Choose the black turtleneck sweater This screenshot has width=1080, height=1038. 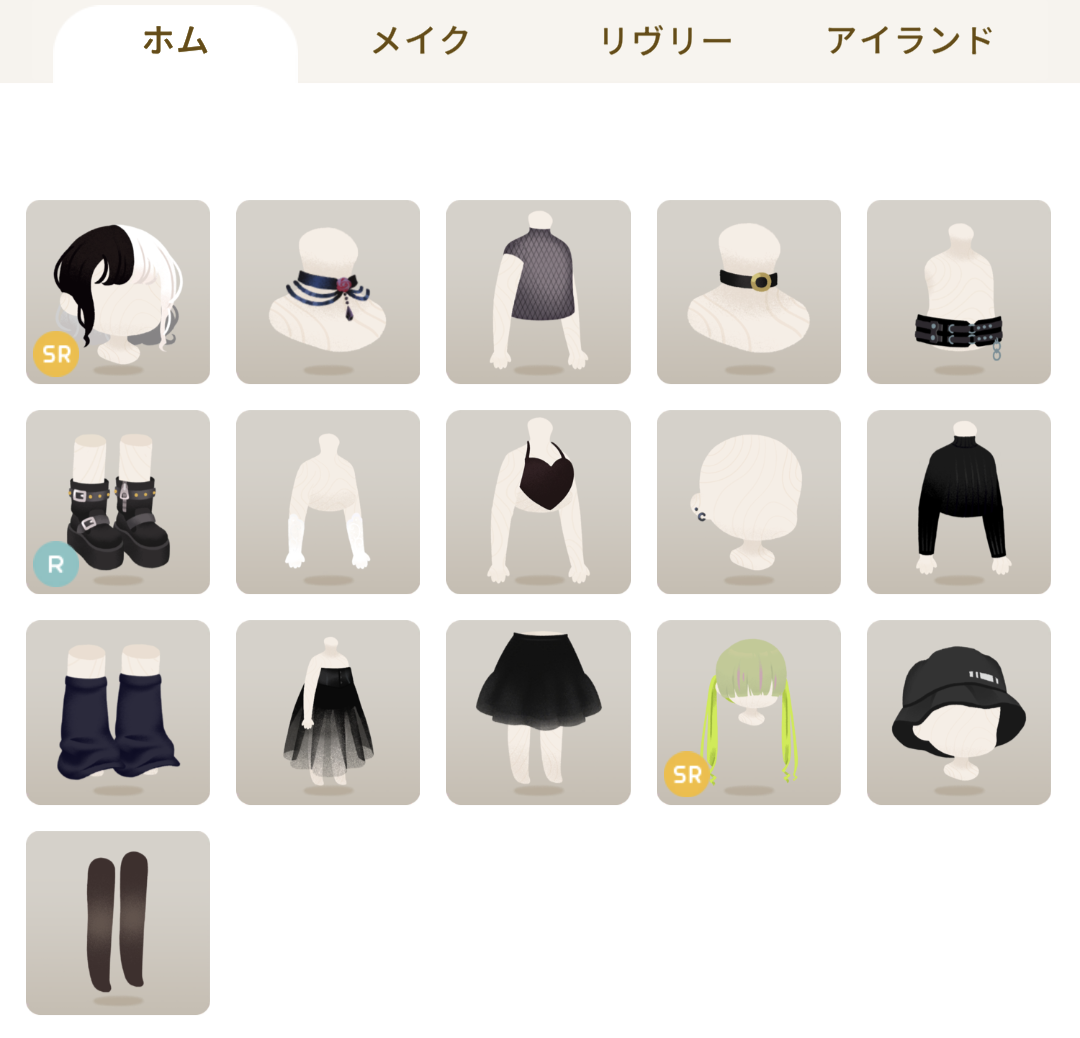[x=958, y=502]
